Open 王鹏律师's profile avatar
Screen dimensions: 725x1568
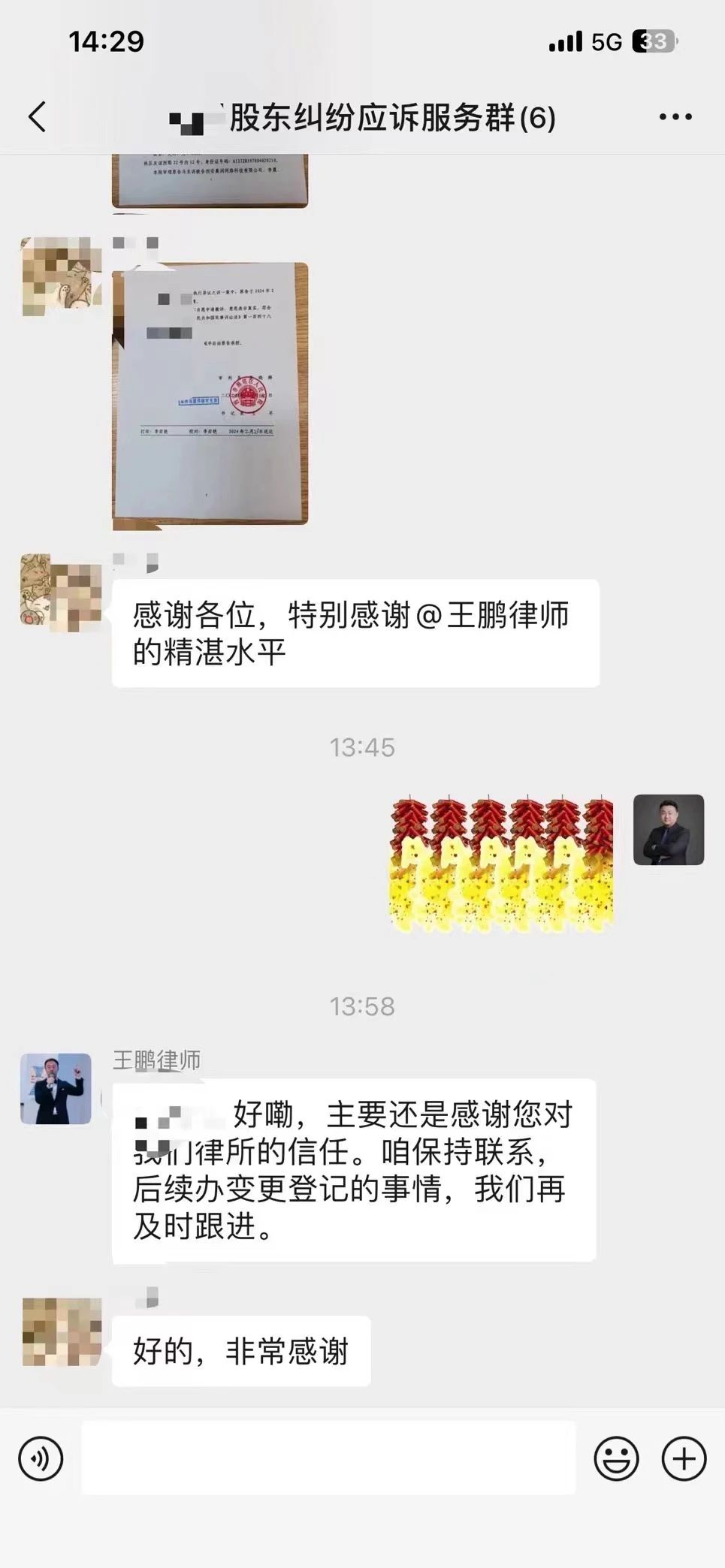(x=56, y=1088)
